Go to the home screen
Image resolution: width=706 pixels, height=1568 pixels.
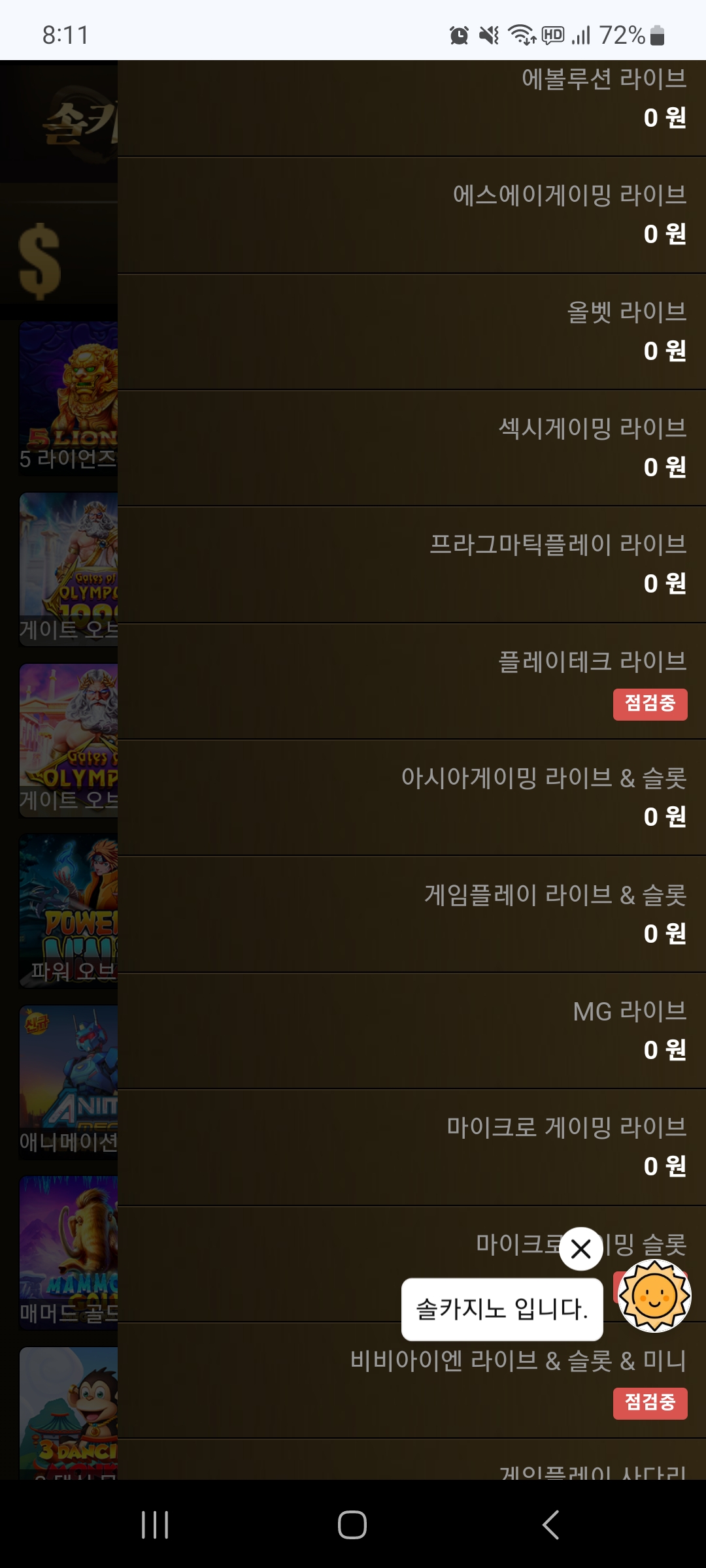pyautogui.click(x=352, y=1525)
